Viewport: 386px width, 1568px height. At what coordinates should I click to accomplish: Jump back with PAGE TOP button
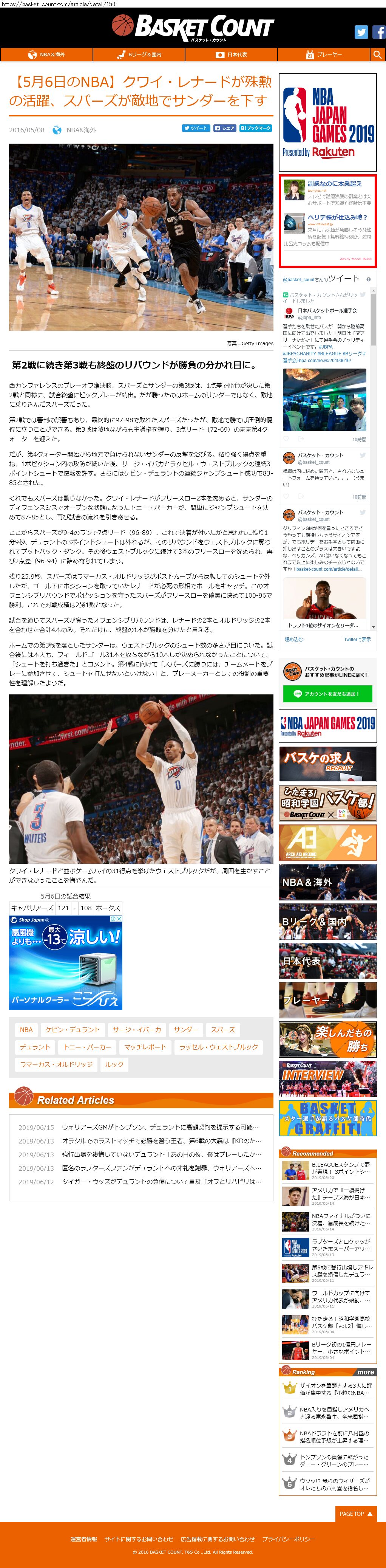coord(356,1513)
